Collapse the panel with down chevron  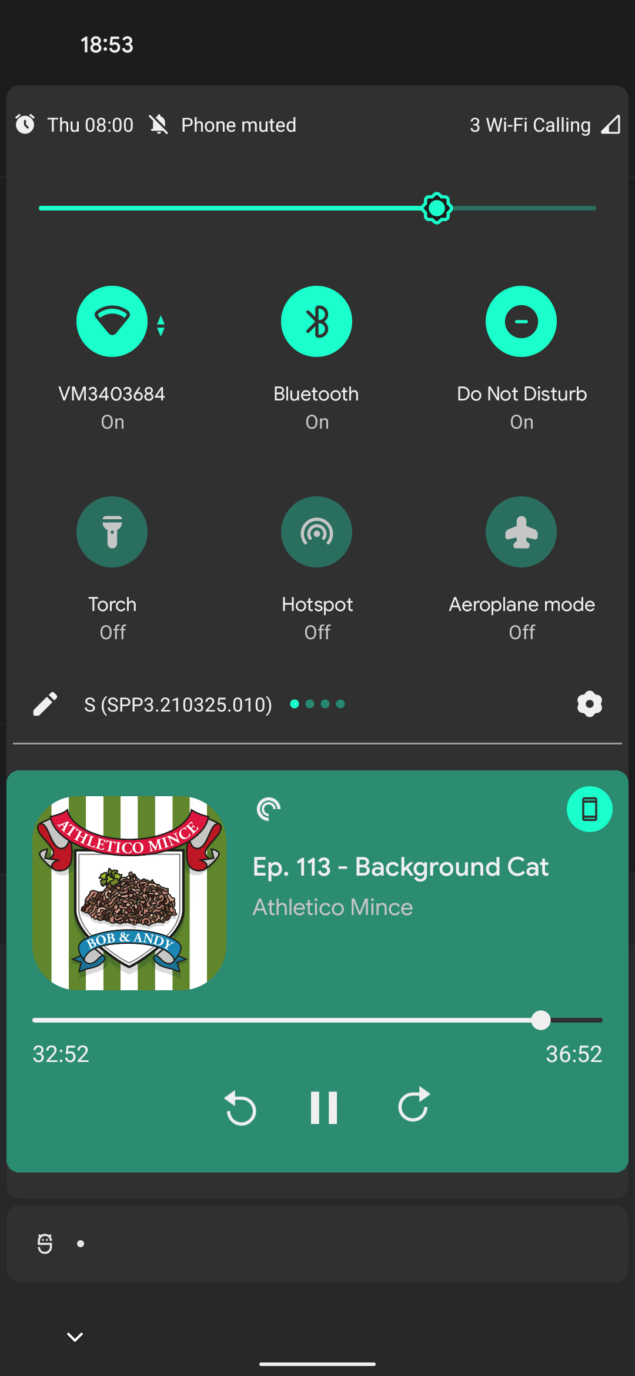point(75,1337)
